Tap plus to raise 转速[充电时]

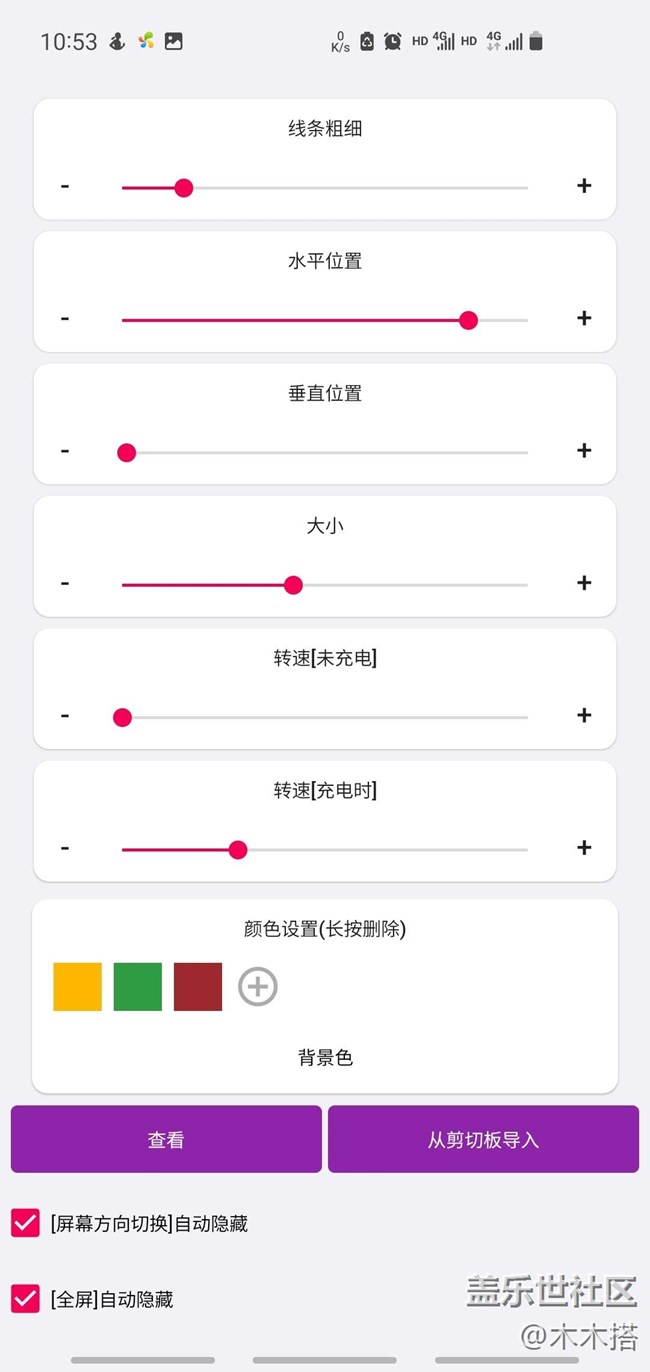click(x=584, y=848)
